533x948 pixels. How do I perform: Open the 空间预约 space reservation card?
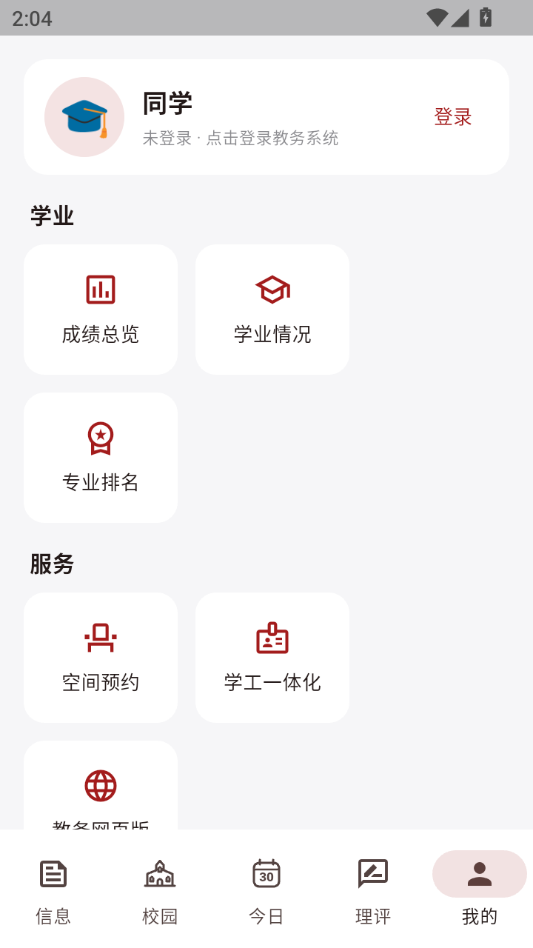[x=101, y=658]
